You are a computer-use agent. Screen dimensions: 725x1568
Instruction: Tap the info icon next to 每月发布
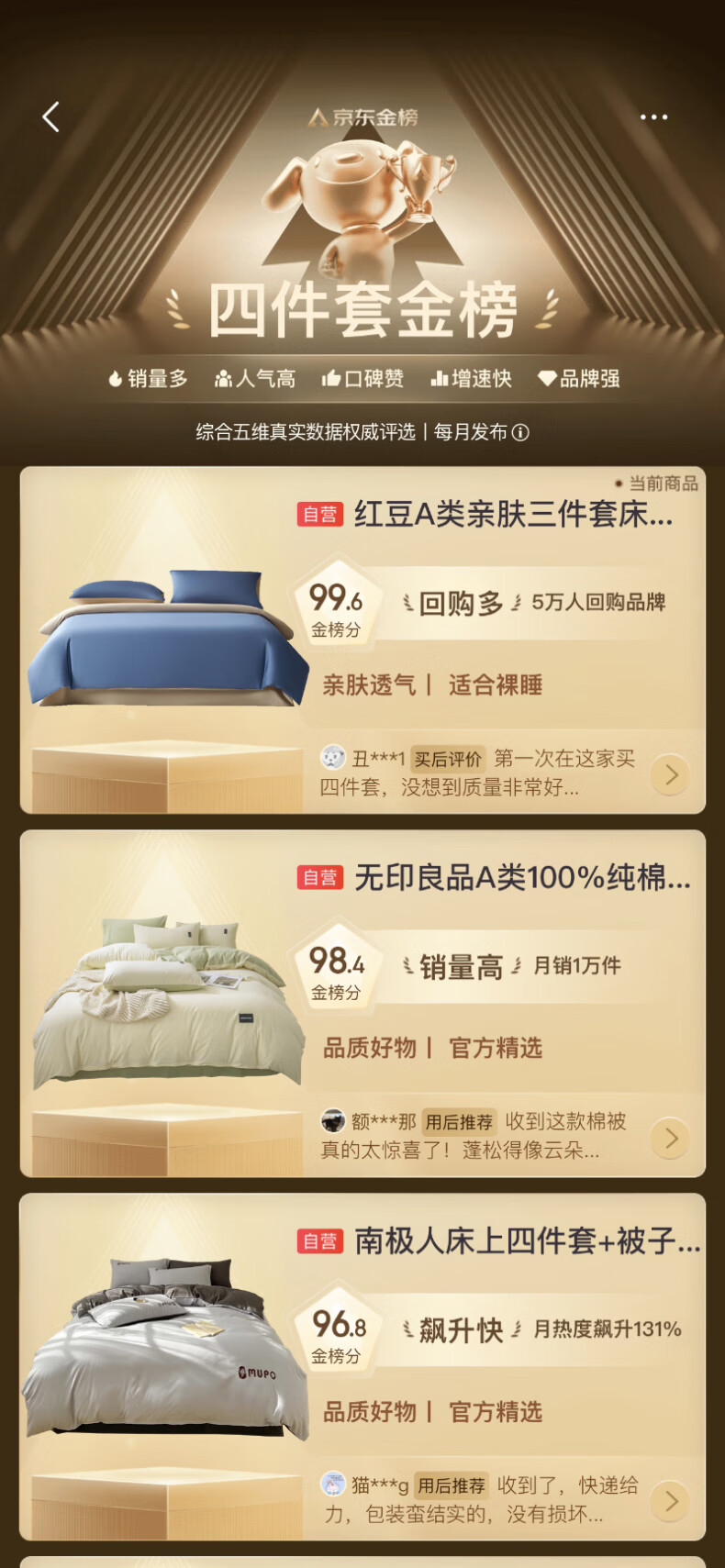(520, 432)
